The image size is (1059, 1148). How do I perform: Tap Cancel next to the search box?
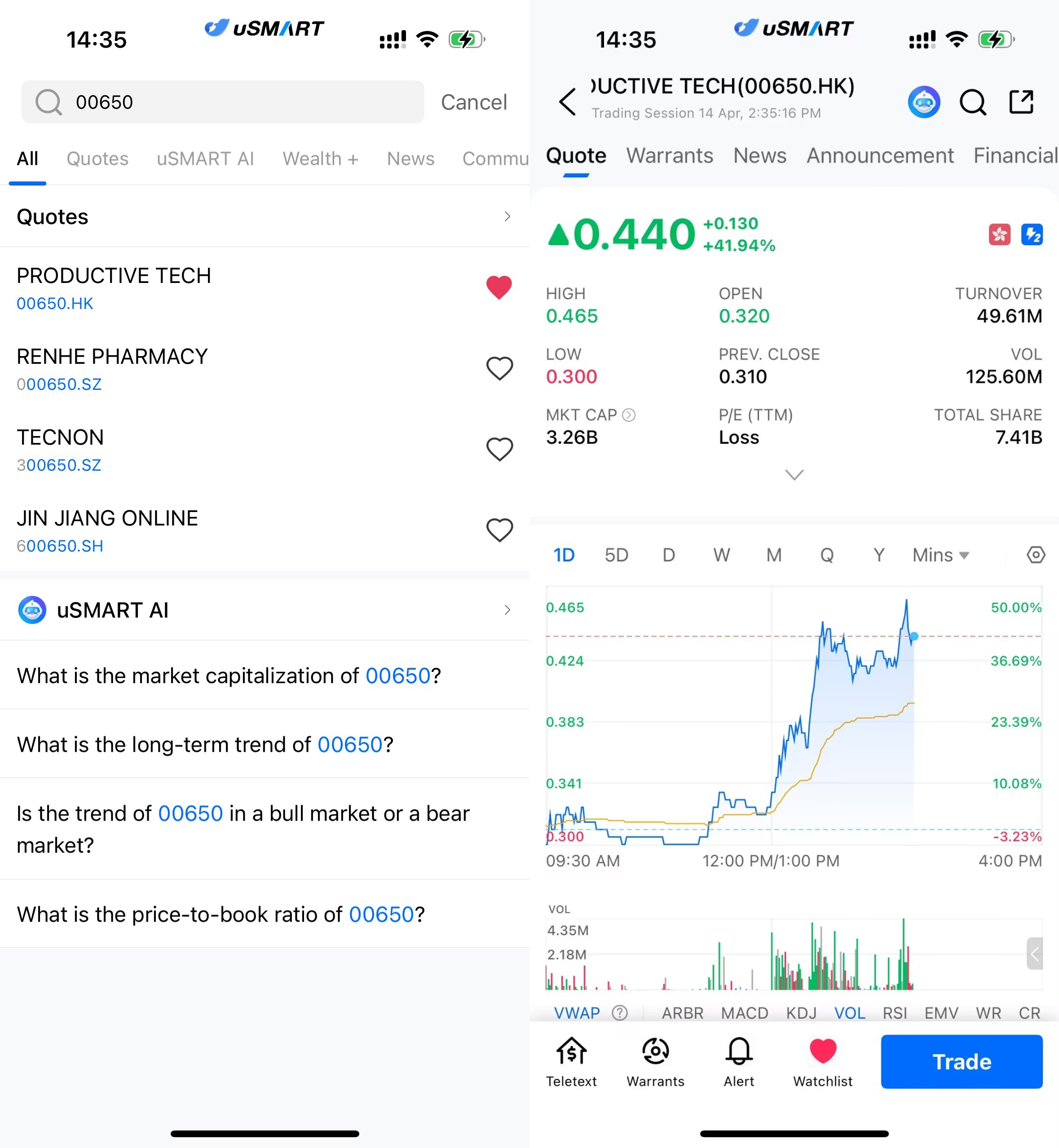point(473,102)
